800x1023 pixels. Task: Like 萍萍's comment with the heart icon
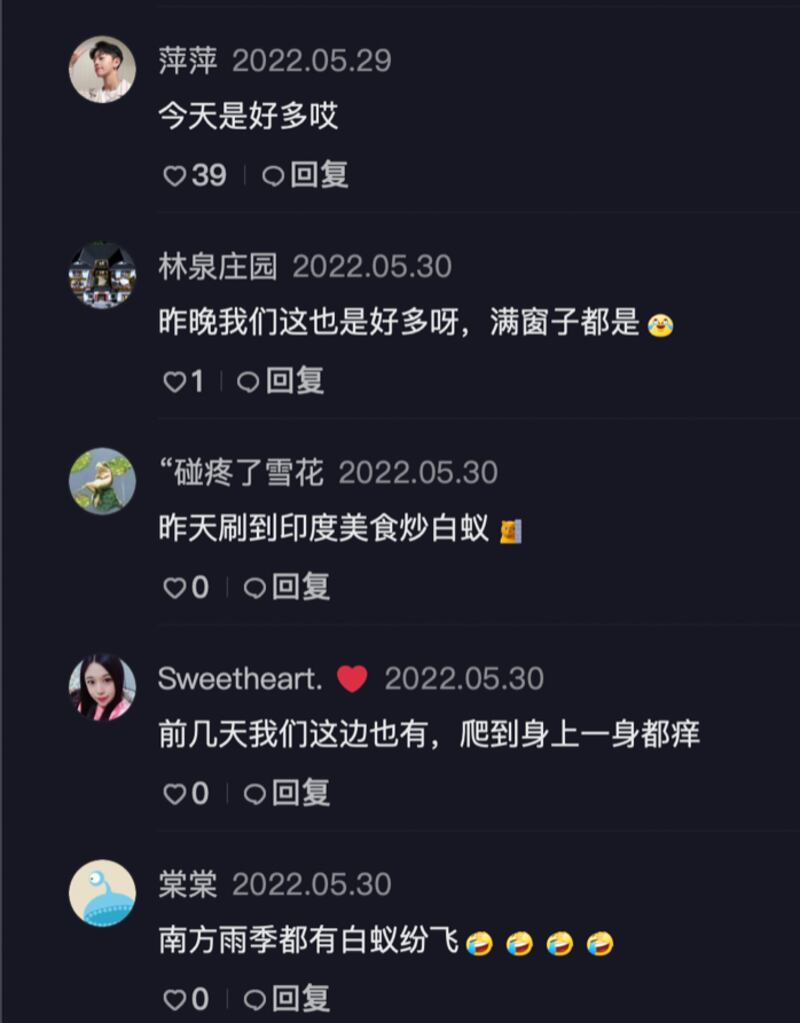click(174, 175)
